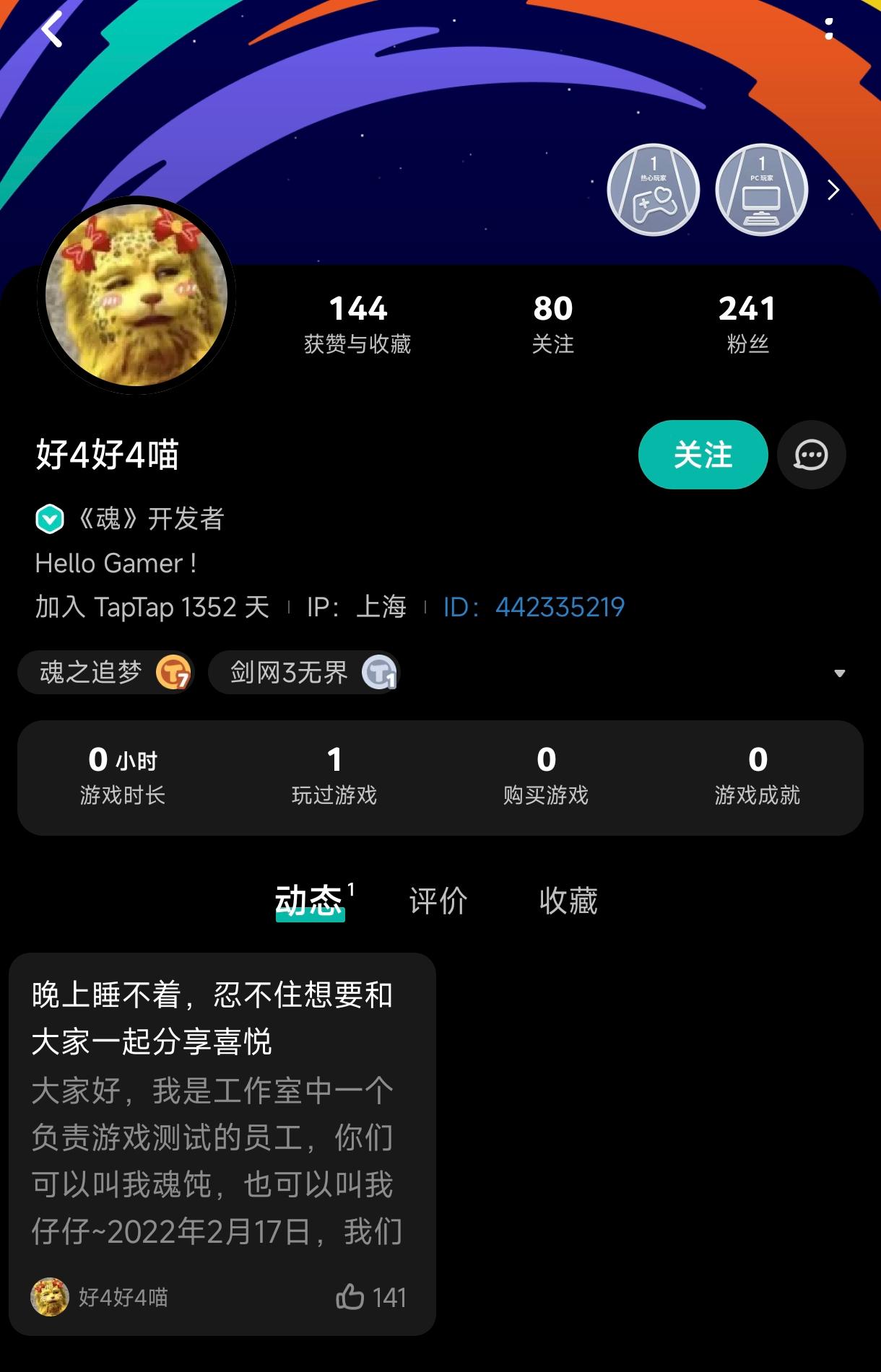This screenshot has height=1372, width=881.
Task: Click the PC玩家 badge medal
Action: [760, 189]
